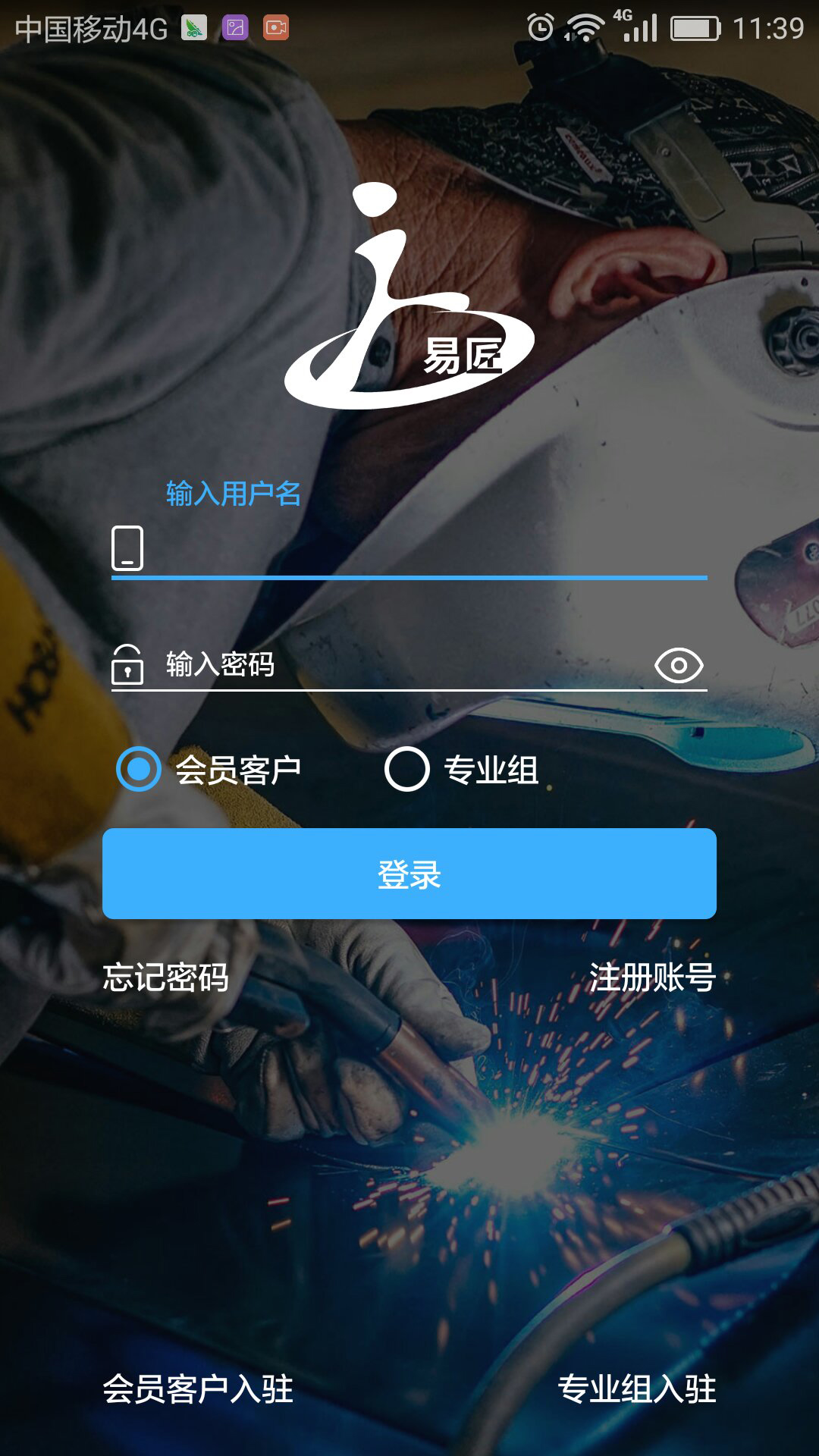Toggle password visibility eye icon
819x1456 pixels.
tap(678, 666)
